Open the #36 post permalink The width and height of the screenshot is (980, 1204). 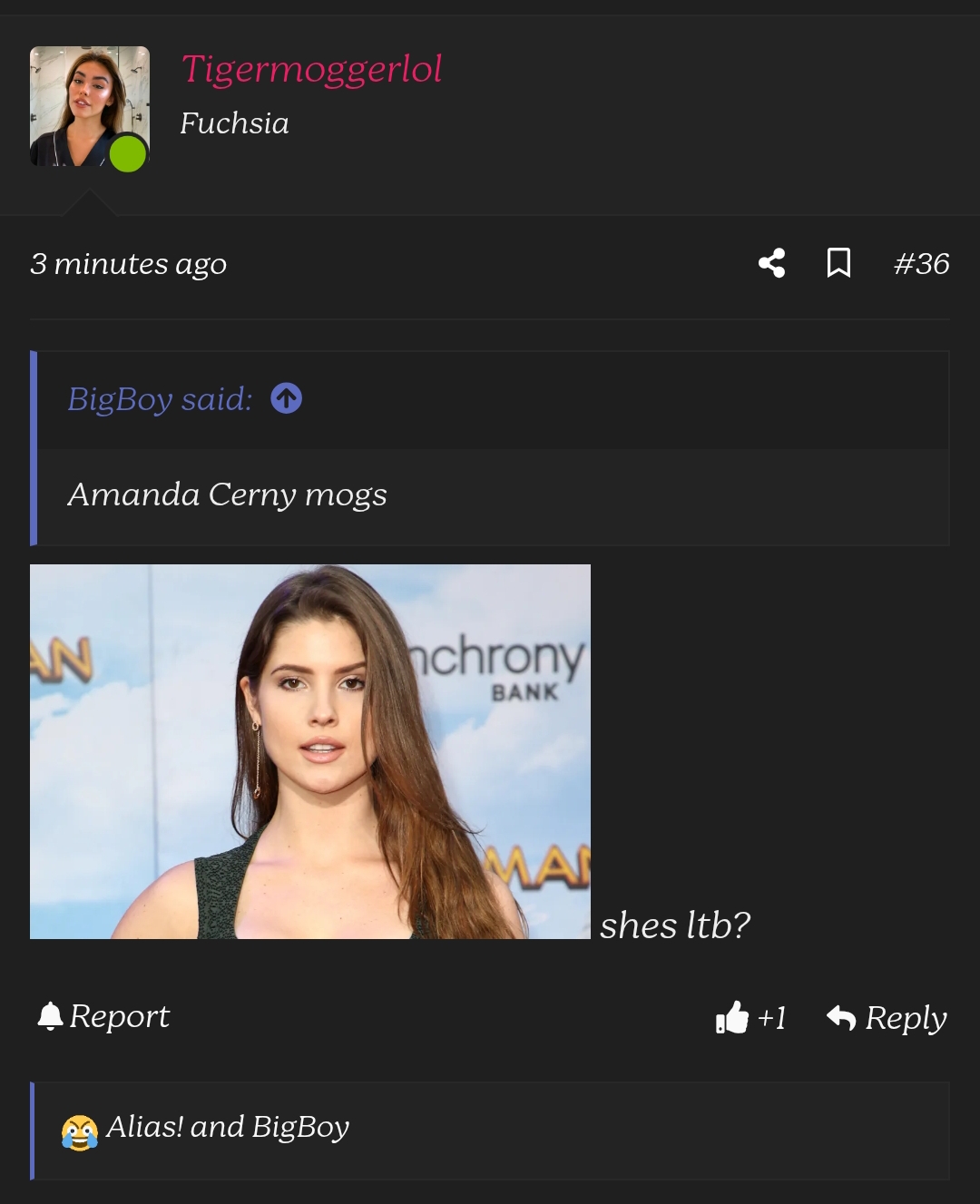tap(921, 264)
